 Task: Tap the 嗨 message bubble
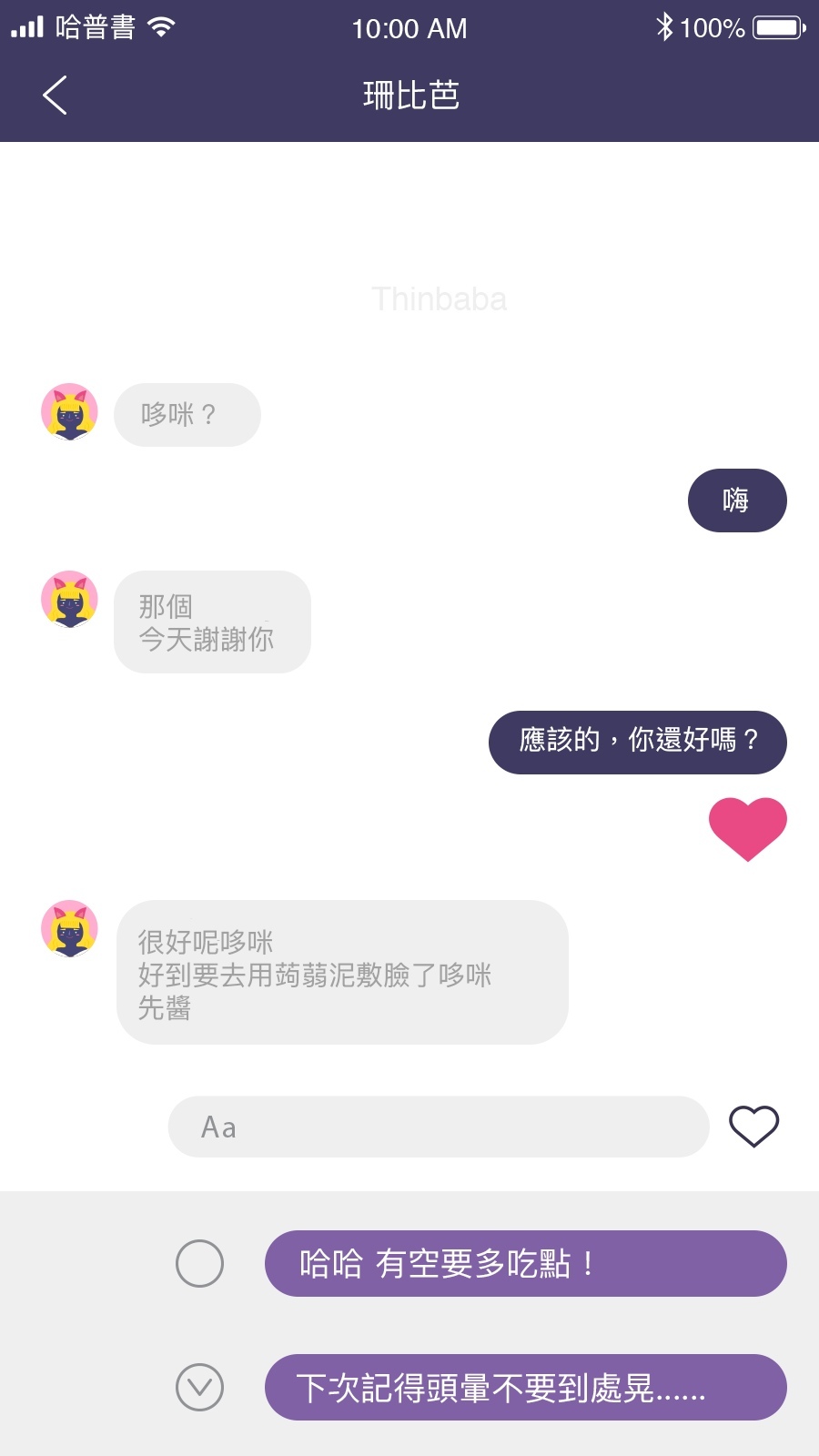(x=737, y=500)
